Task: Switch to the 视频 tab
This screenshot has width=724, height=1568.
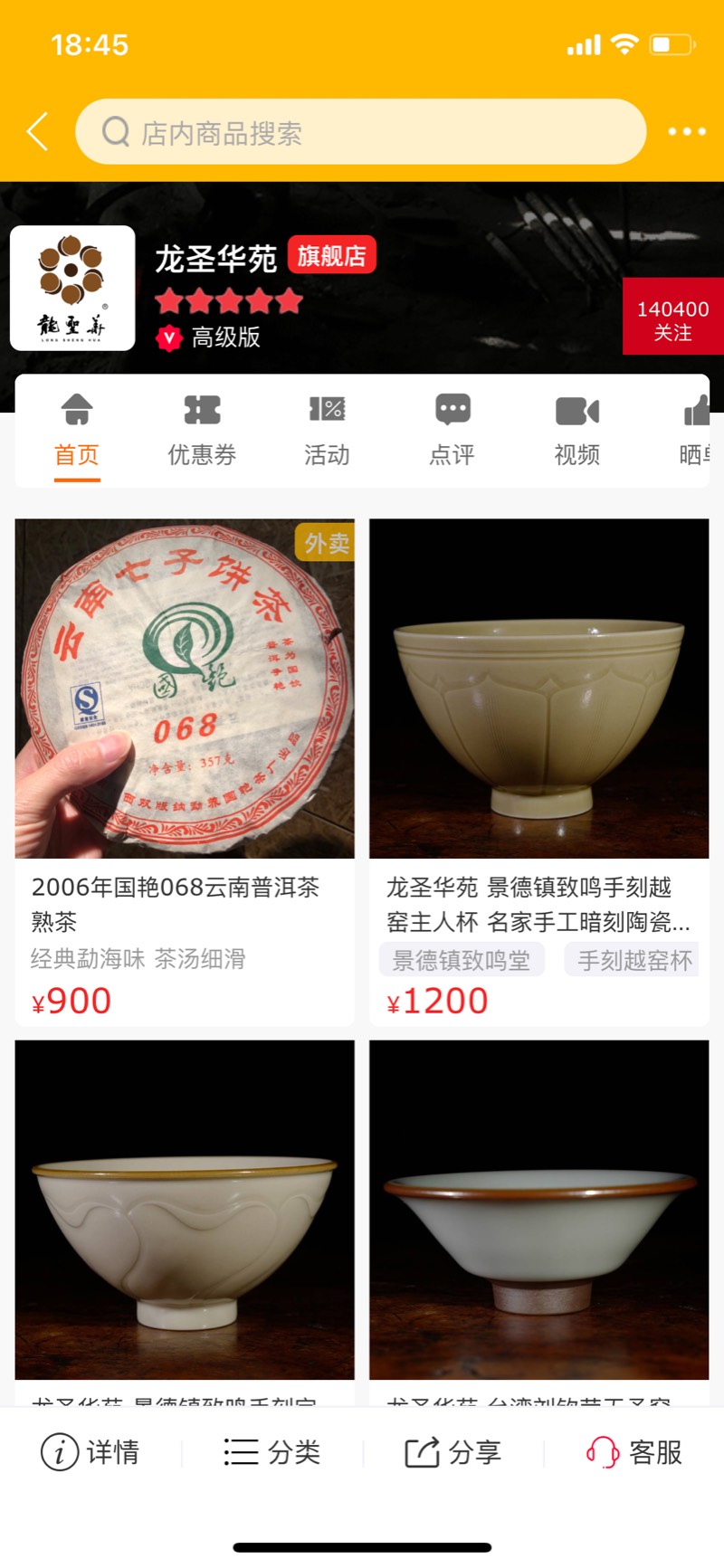Action: (576, 430)
